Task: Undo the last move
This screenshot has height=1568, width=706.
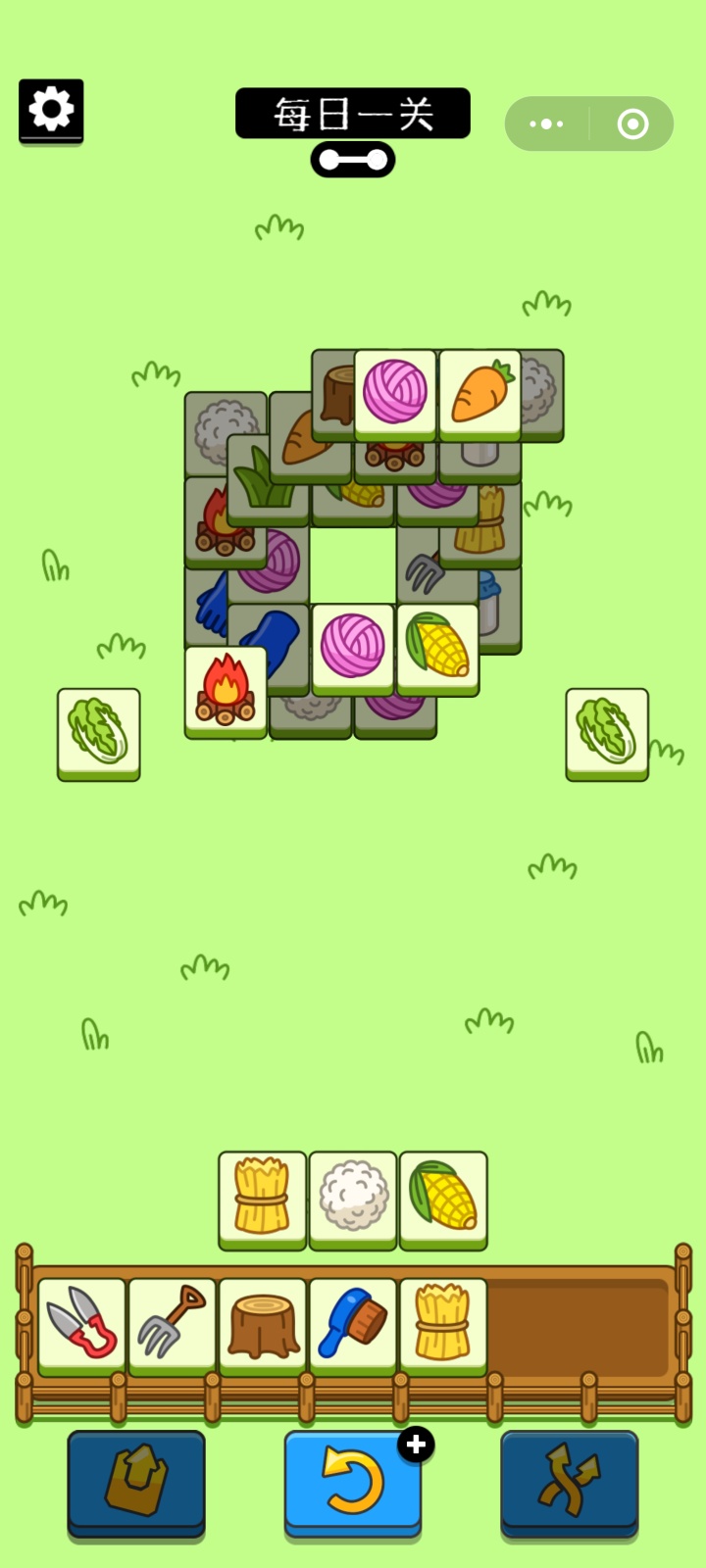Action: 353,1481
